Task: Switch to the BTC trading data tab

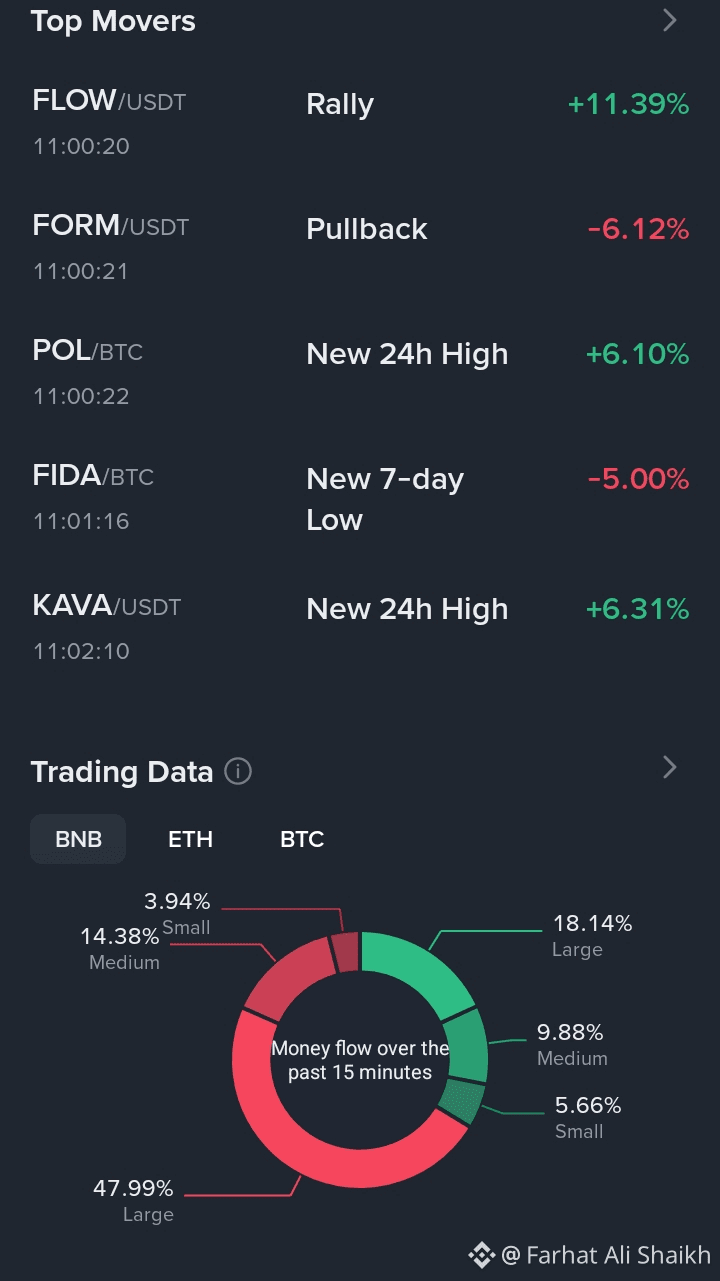Action: coord(301,839)
